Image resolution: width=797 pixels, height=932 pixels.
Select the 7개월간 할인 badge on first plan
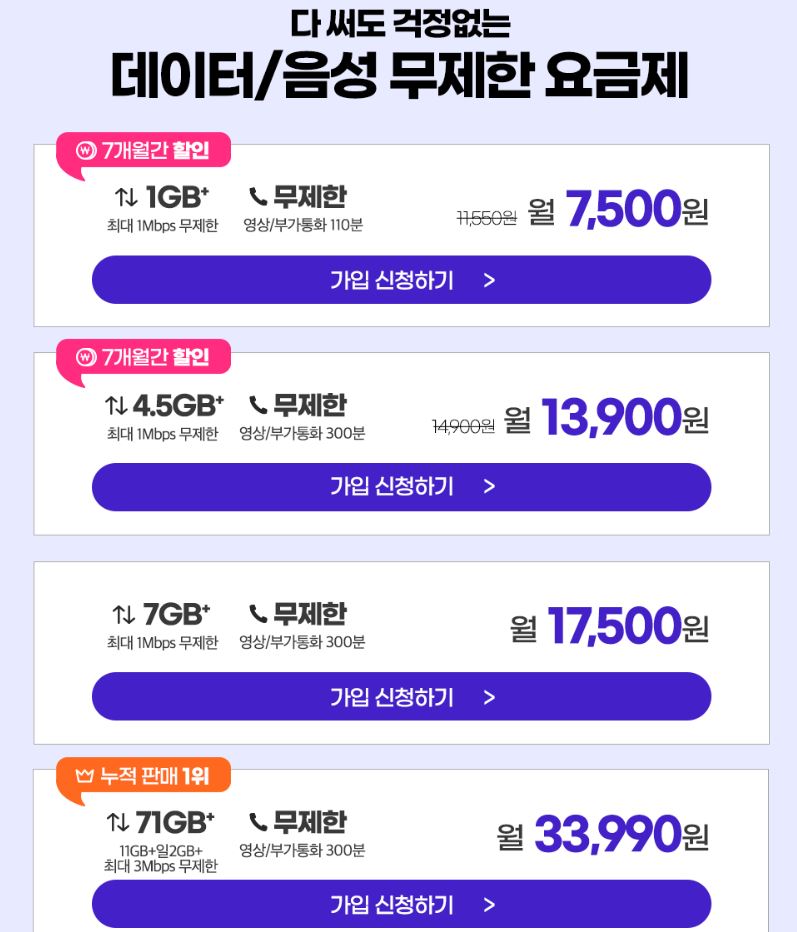click(x=145, y=150)
